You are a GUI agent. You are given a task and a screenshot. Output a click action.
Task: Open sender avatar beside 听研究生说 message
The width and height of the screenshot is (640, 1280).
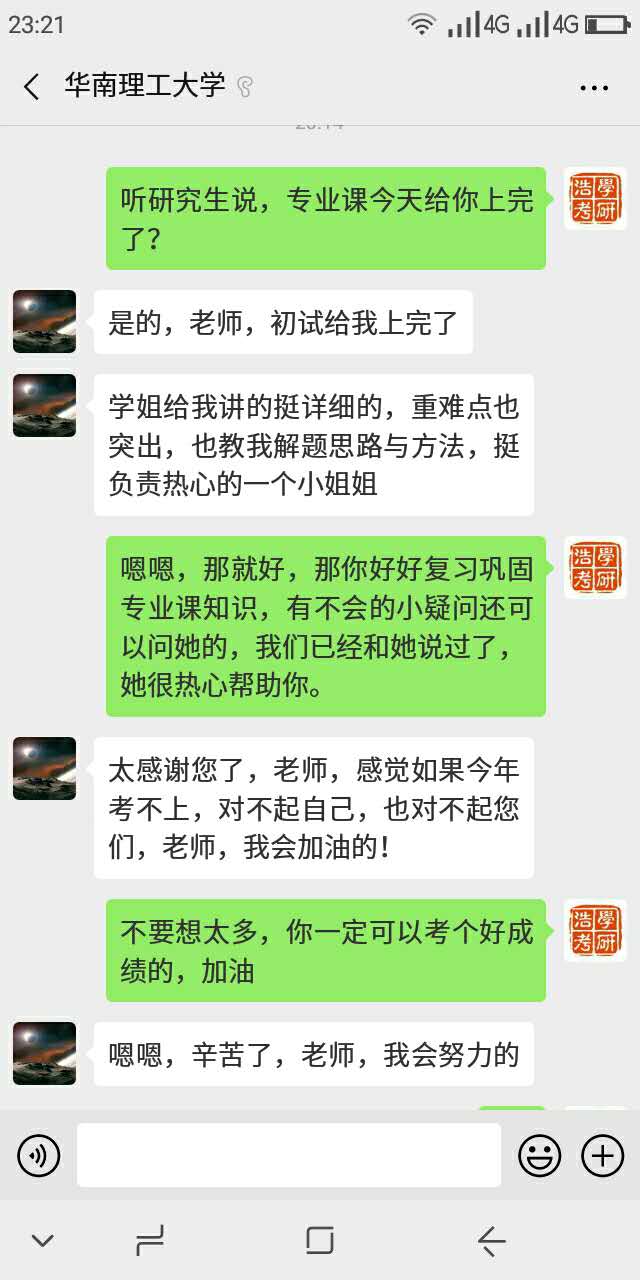tap(595, 198)
